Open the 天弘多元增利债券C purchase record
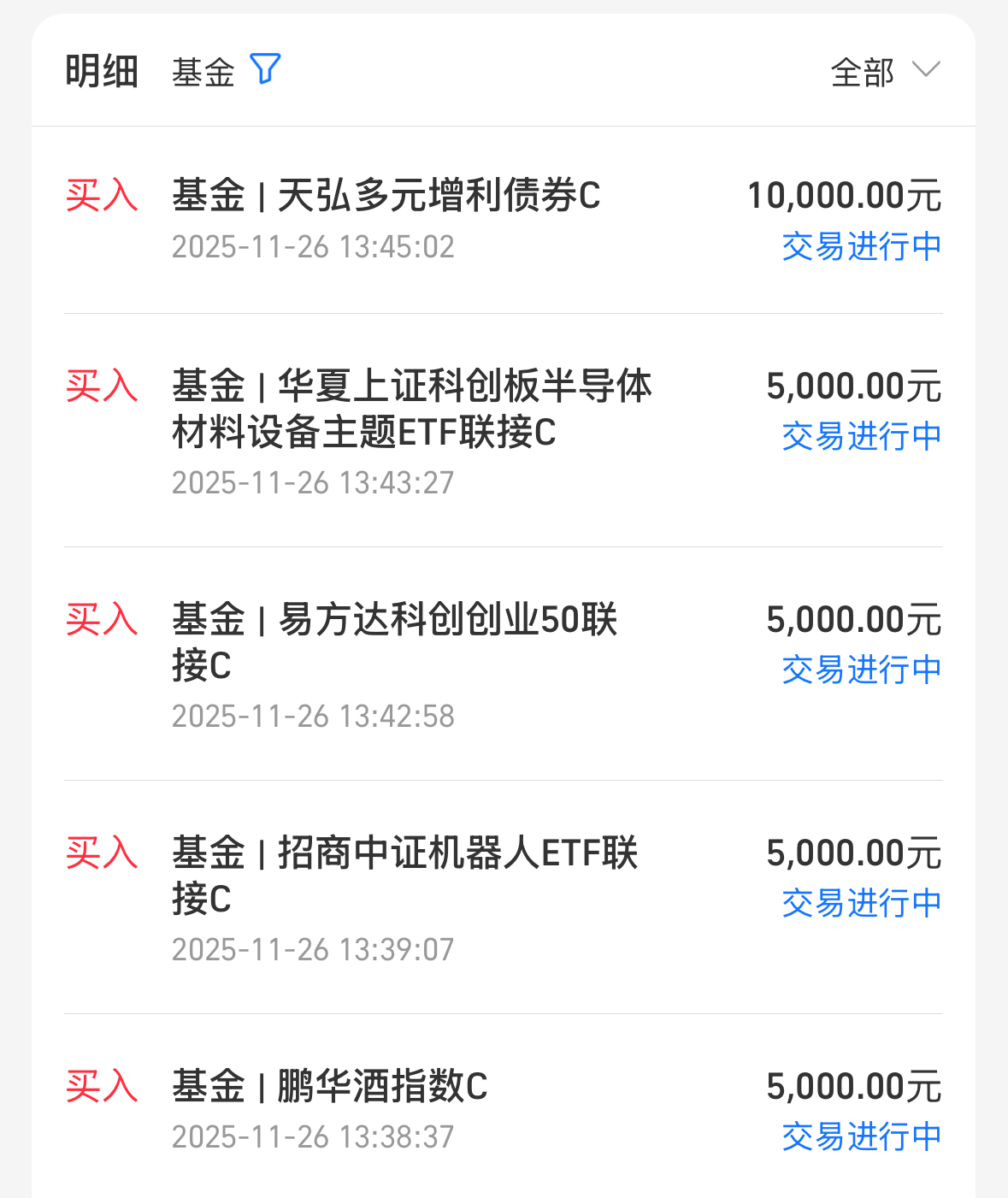This screenshot has width=1008, height=1198. pos(504,220)
